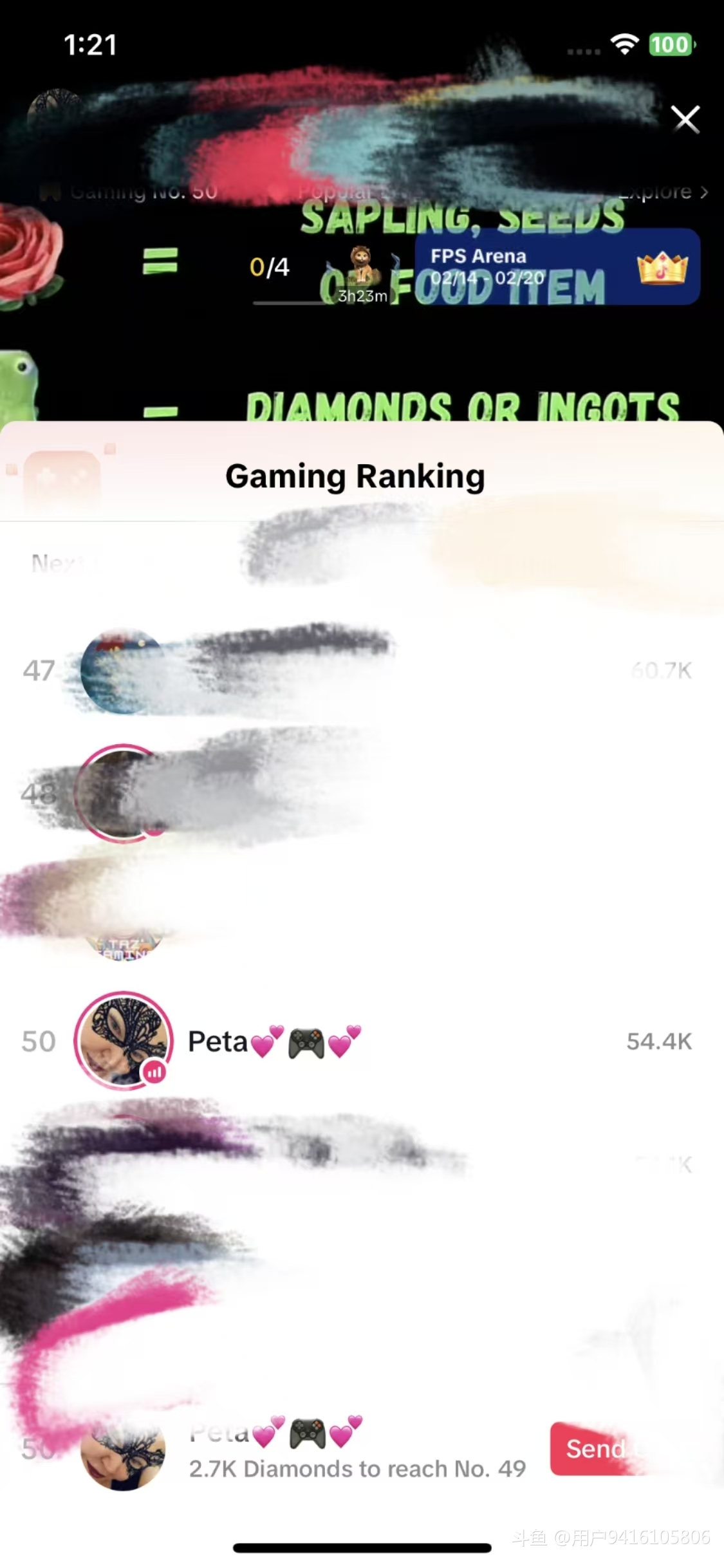Tap the red Send button
This screenshot has height=1568, width=724.
point(595,1449)
